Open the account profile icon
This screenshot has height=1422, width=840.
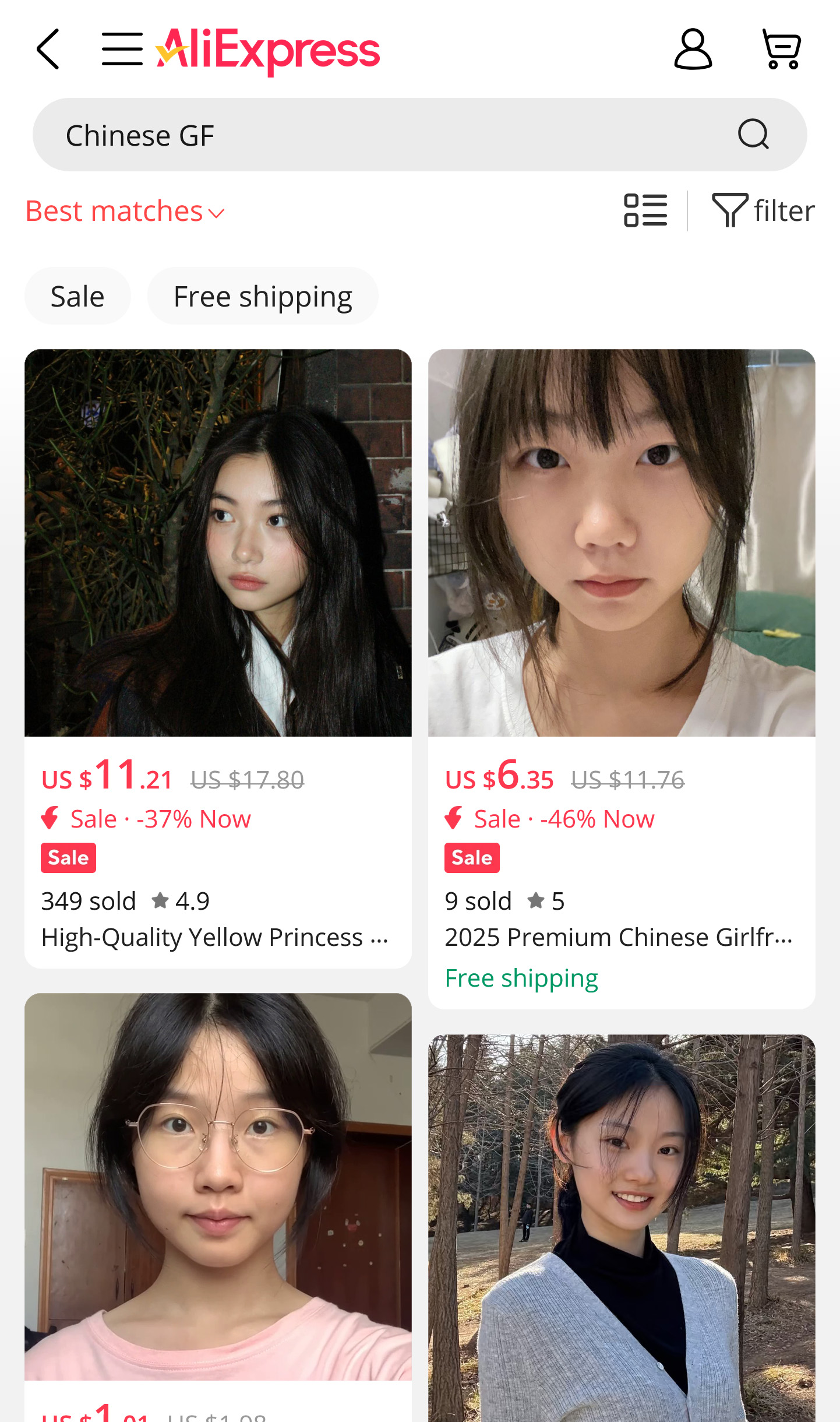(x=693, y=50)
